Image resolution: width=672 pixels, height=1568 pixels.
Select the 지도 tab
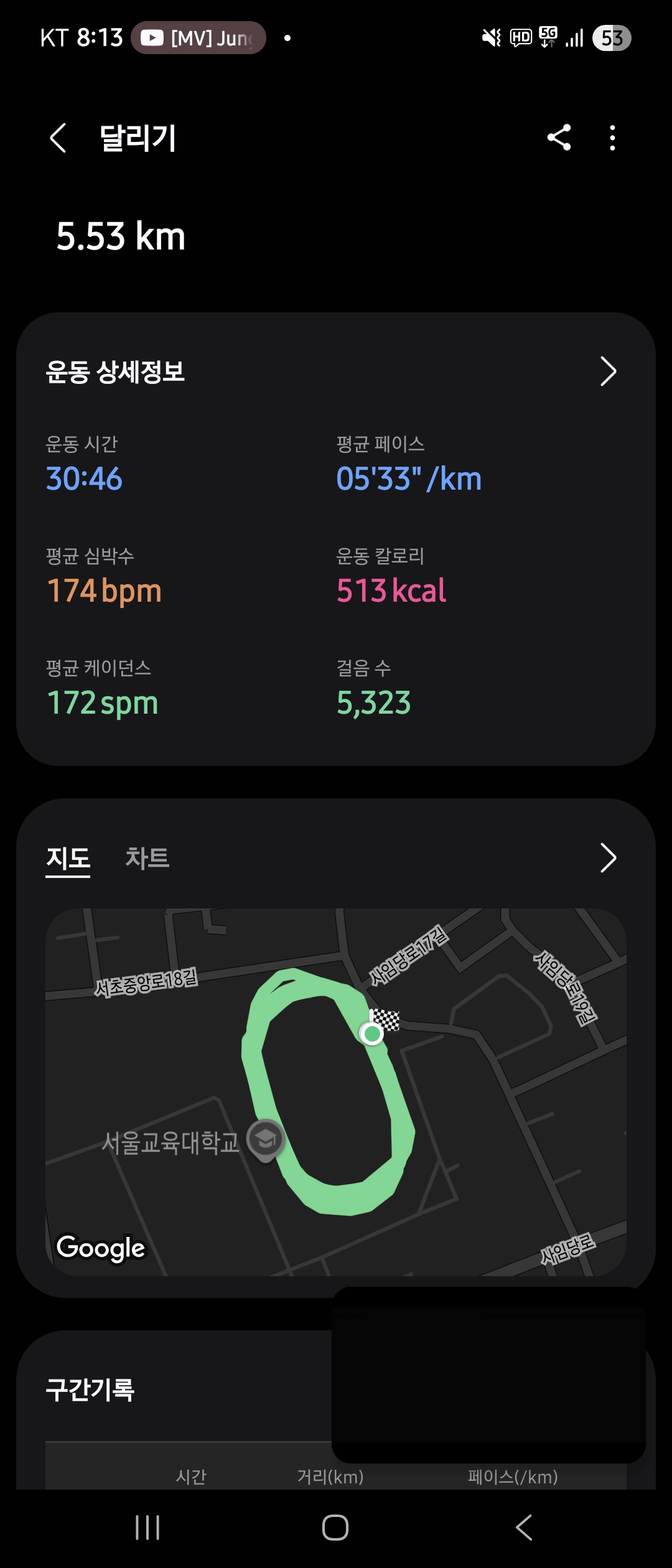68,858
